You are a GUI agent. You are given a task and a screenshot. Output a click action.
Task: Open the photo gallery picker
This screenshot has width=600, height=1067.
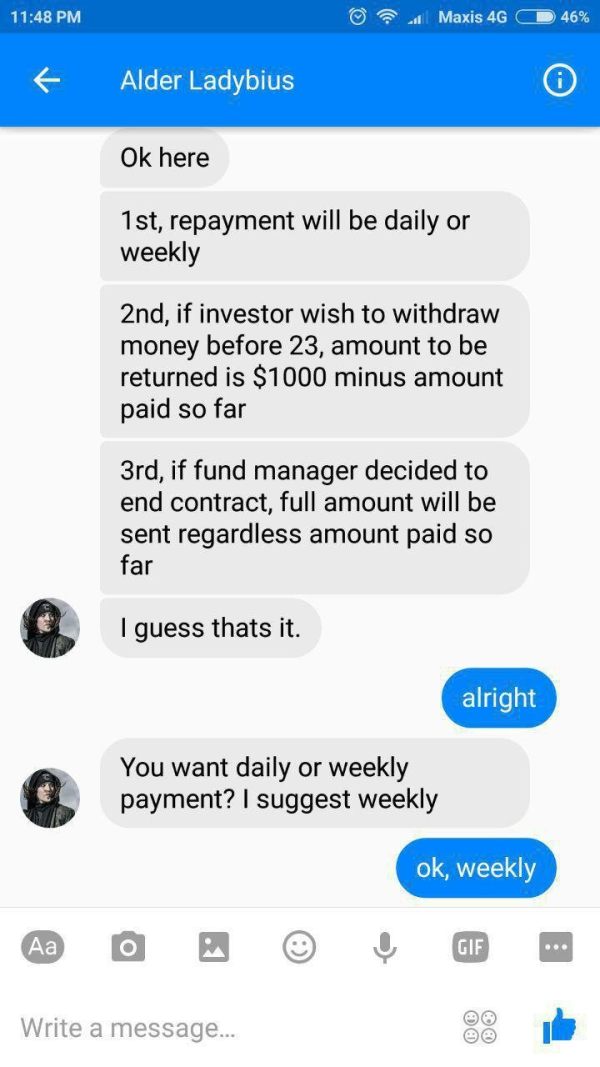[214, 947]
